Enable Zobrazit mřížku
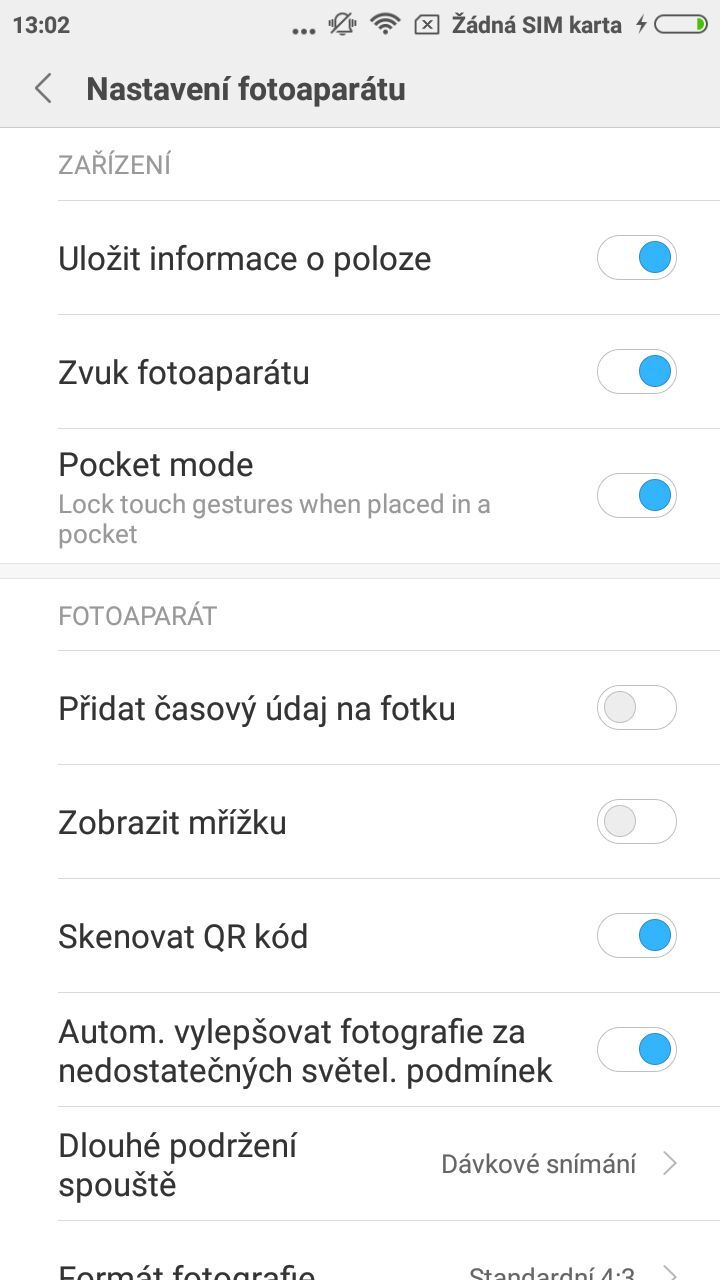Screen dimensions: 720x1280 coord(636,821)
